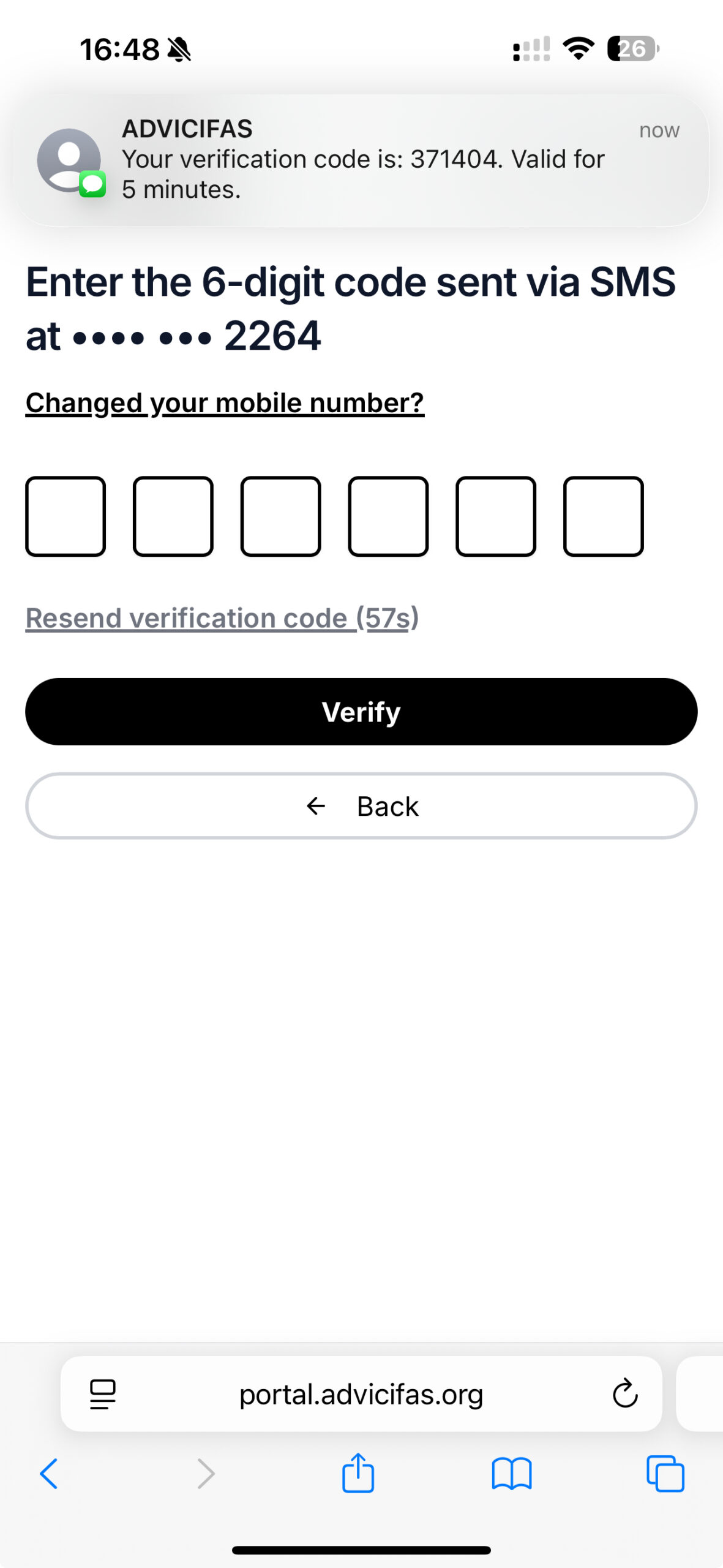Open the Safari share sheet
Viewport: 723px width, 1568px height.
point(358,1473)
